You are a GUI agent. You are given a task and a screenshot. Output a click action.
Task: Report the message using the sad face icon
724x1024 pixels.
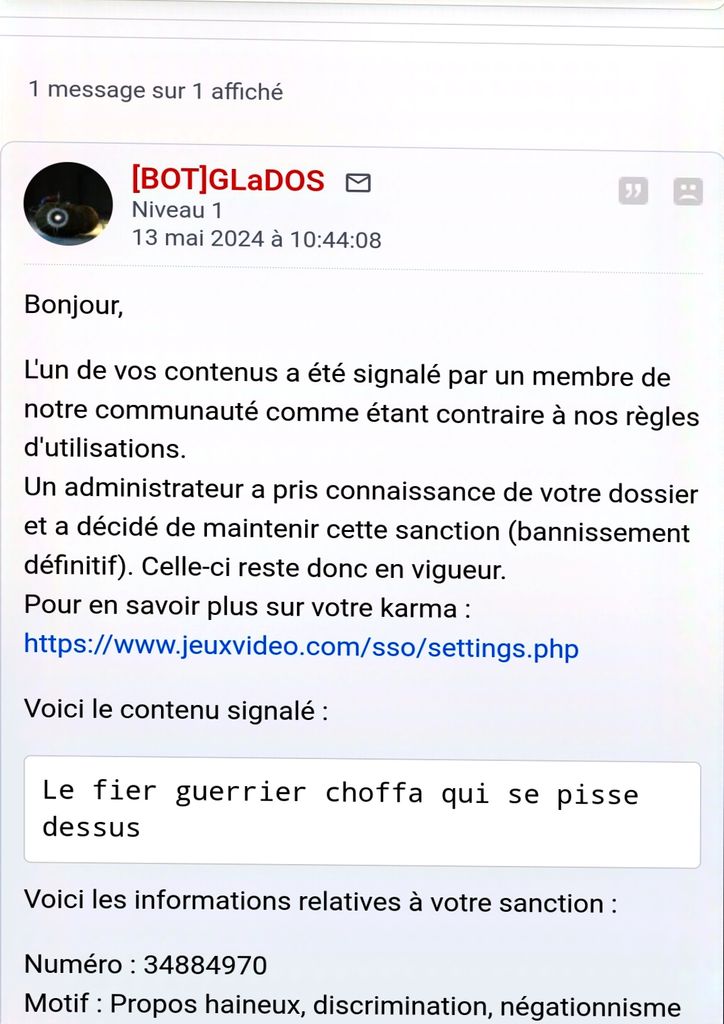pyautogui.click(x=688, y=191)
